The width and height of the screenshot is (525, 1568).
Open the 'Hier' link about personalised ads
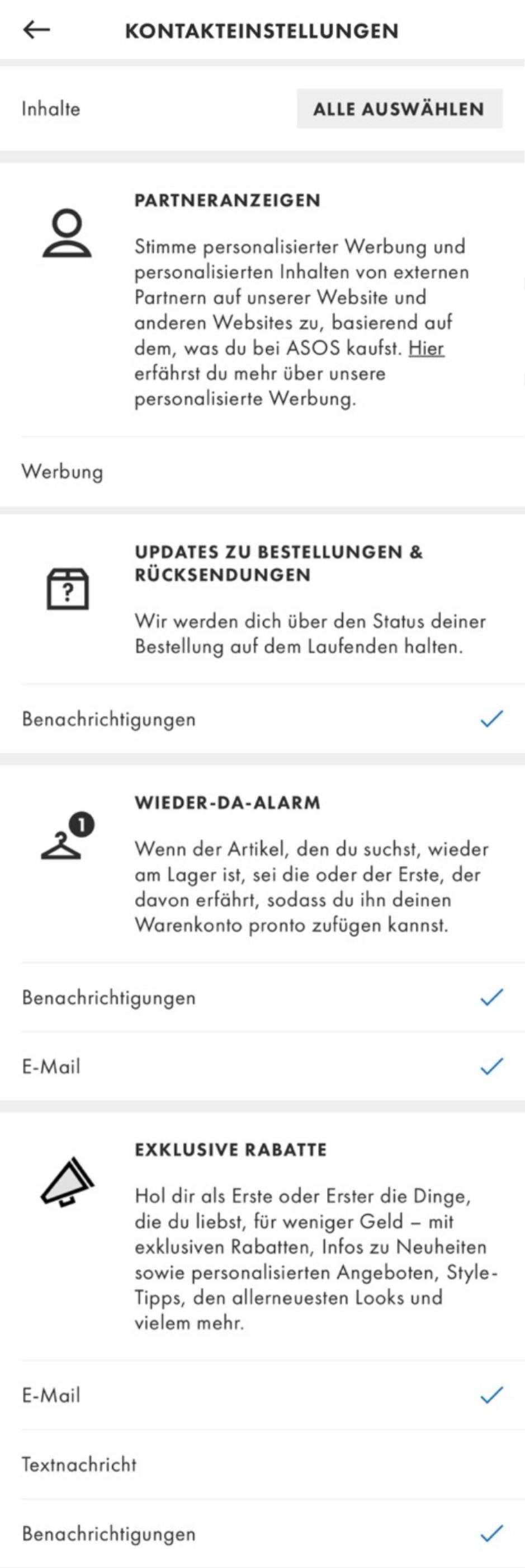pyautogui.click(x=426, y=348)
